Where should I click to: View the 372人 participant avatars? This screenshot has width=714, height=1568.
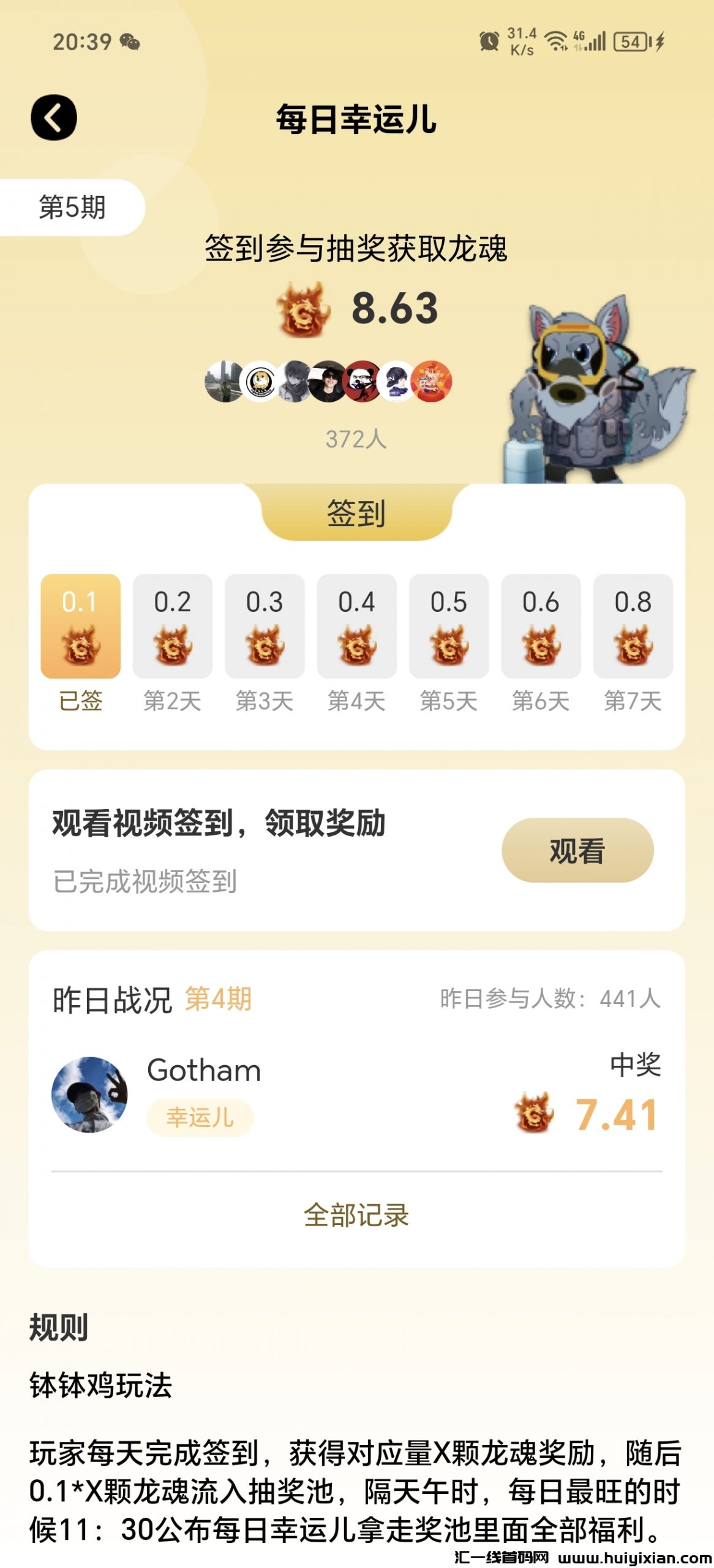(x=328, y=382)
